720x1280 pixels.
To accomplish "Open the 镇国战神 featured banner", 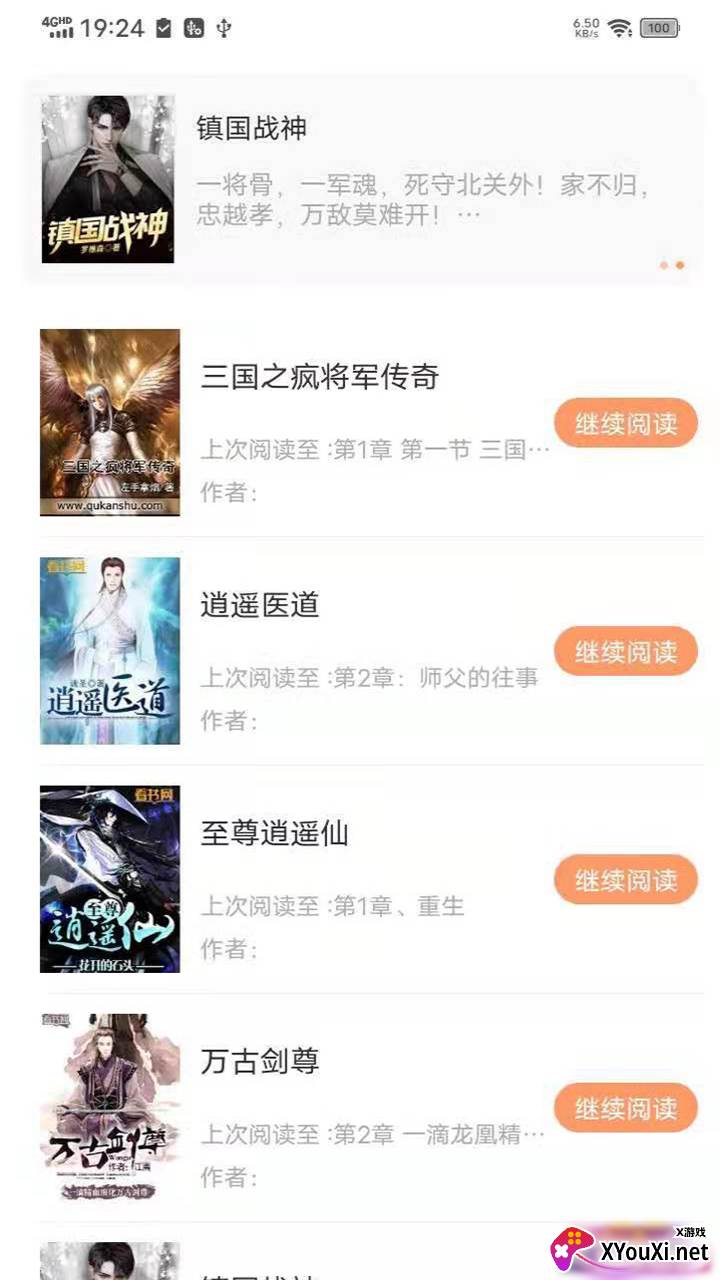I will pos(360,180).
